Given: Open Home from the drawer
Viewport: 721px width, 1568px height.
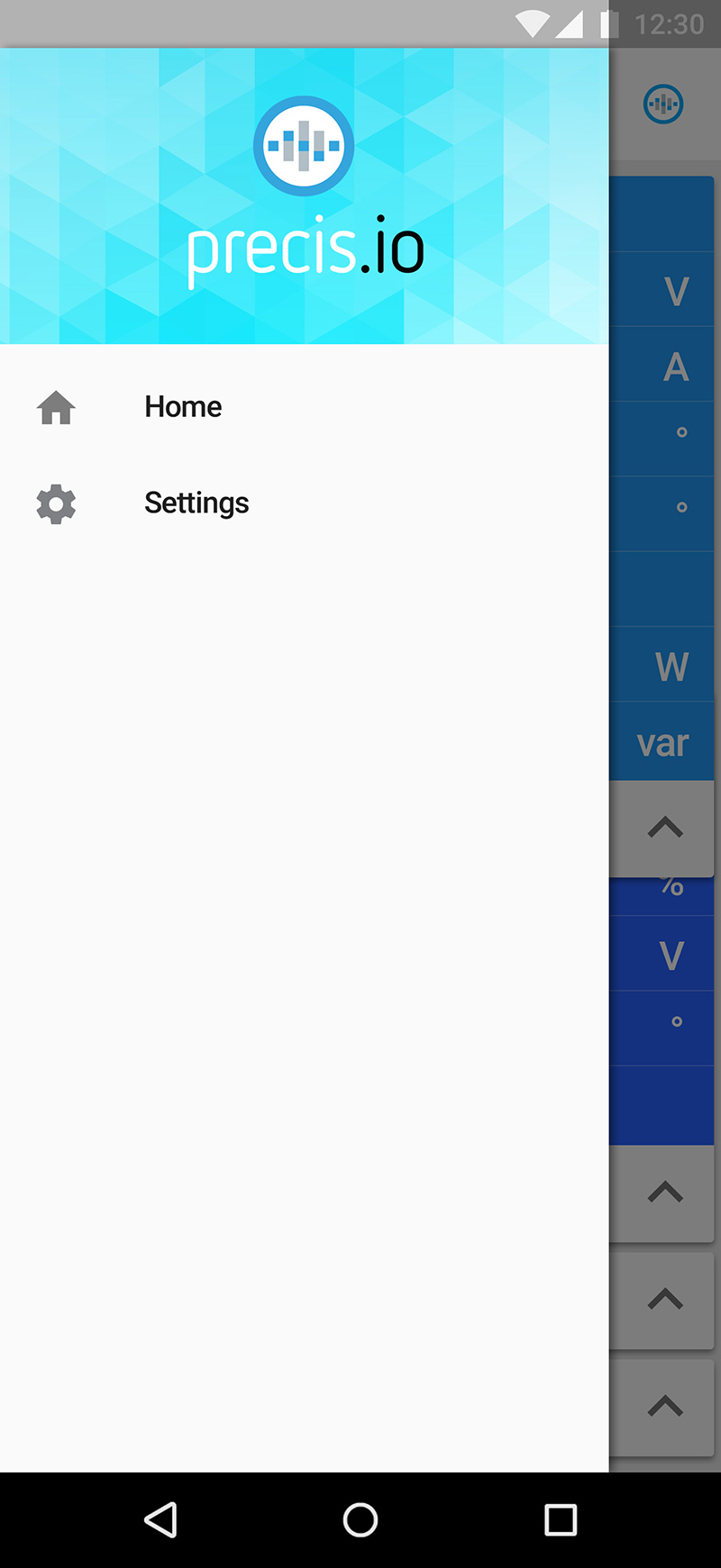Looking at the screenshot, I should (x=304, y=407).
